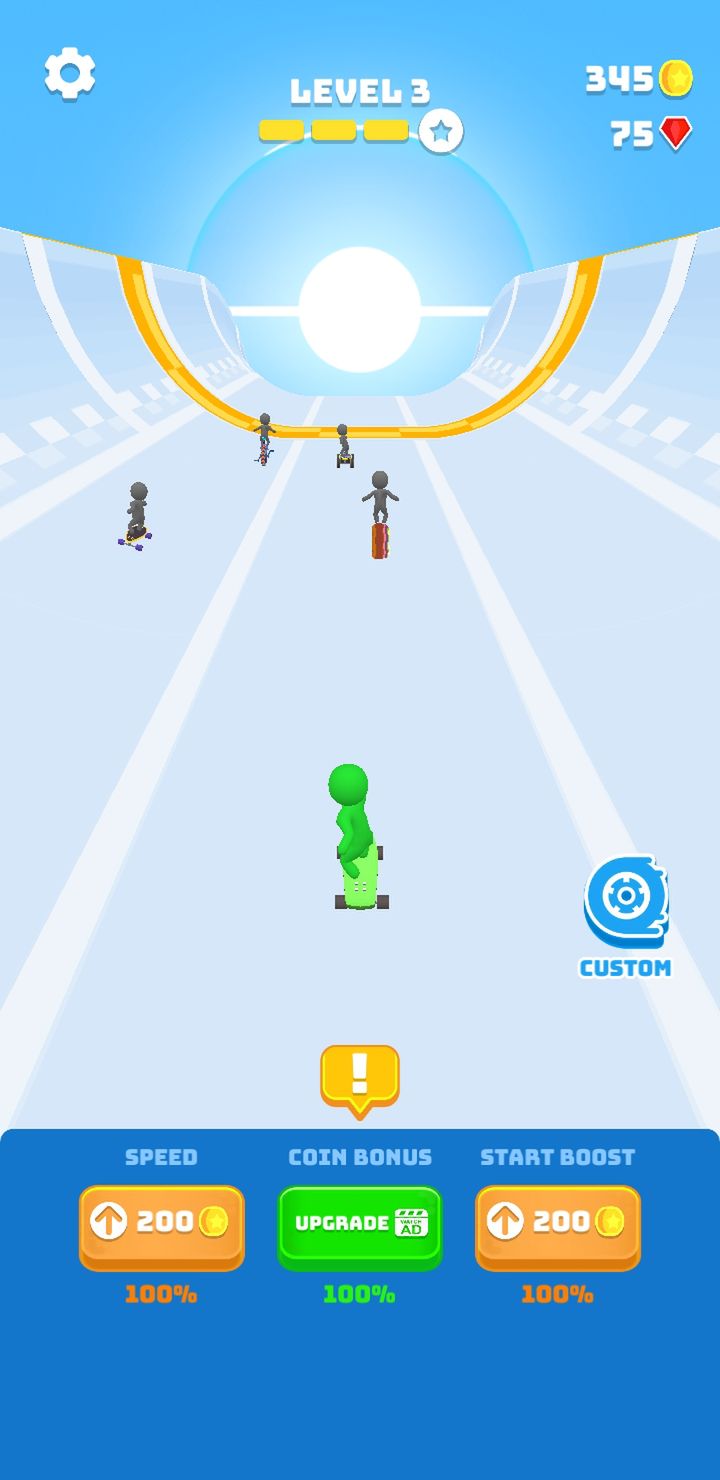
Task: Open the settings gear
Action: (x=70, y=73)
